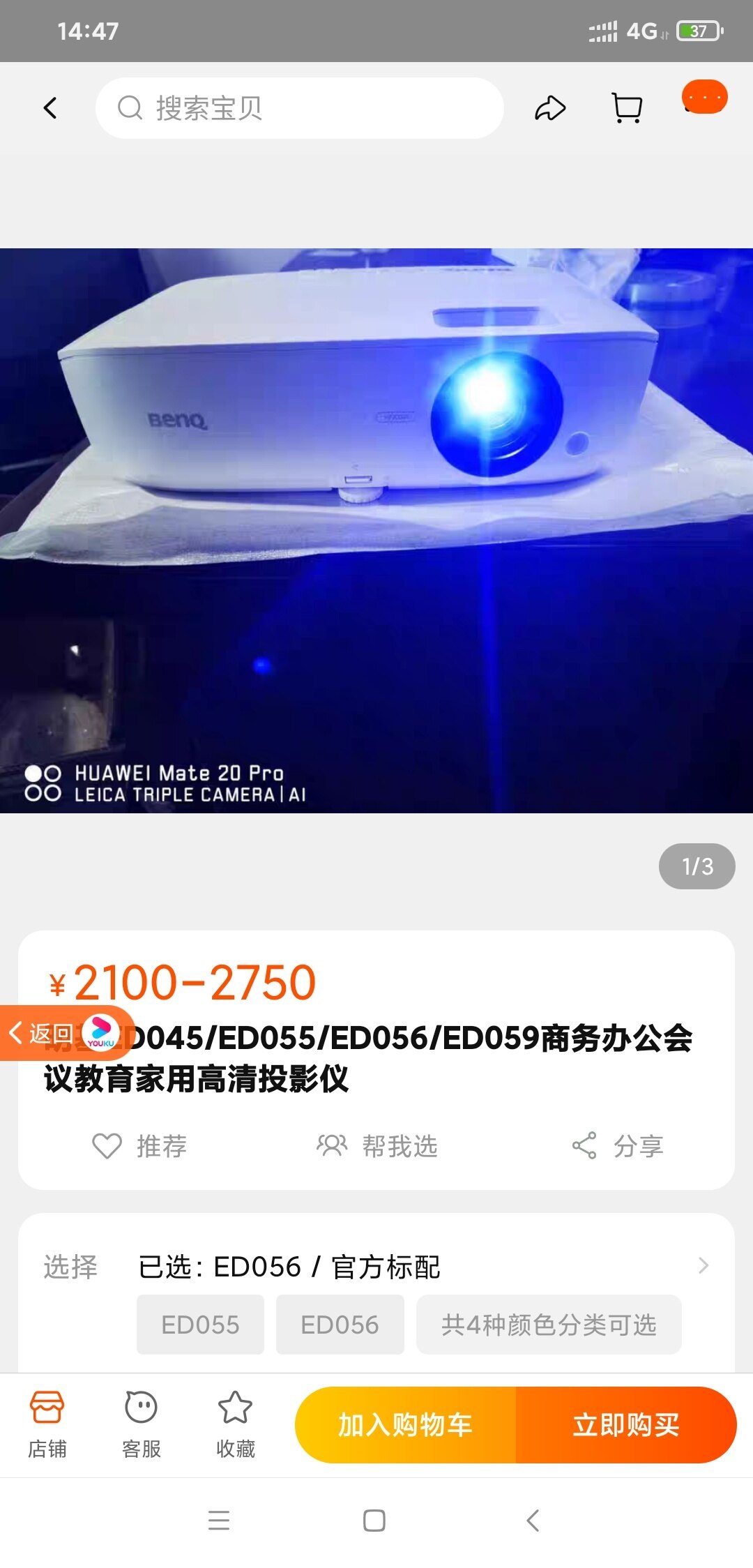Visit the 店铺 store page
The height and width of the screenshot is (1568, 753).
47,1424
